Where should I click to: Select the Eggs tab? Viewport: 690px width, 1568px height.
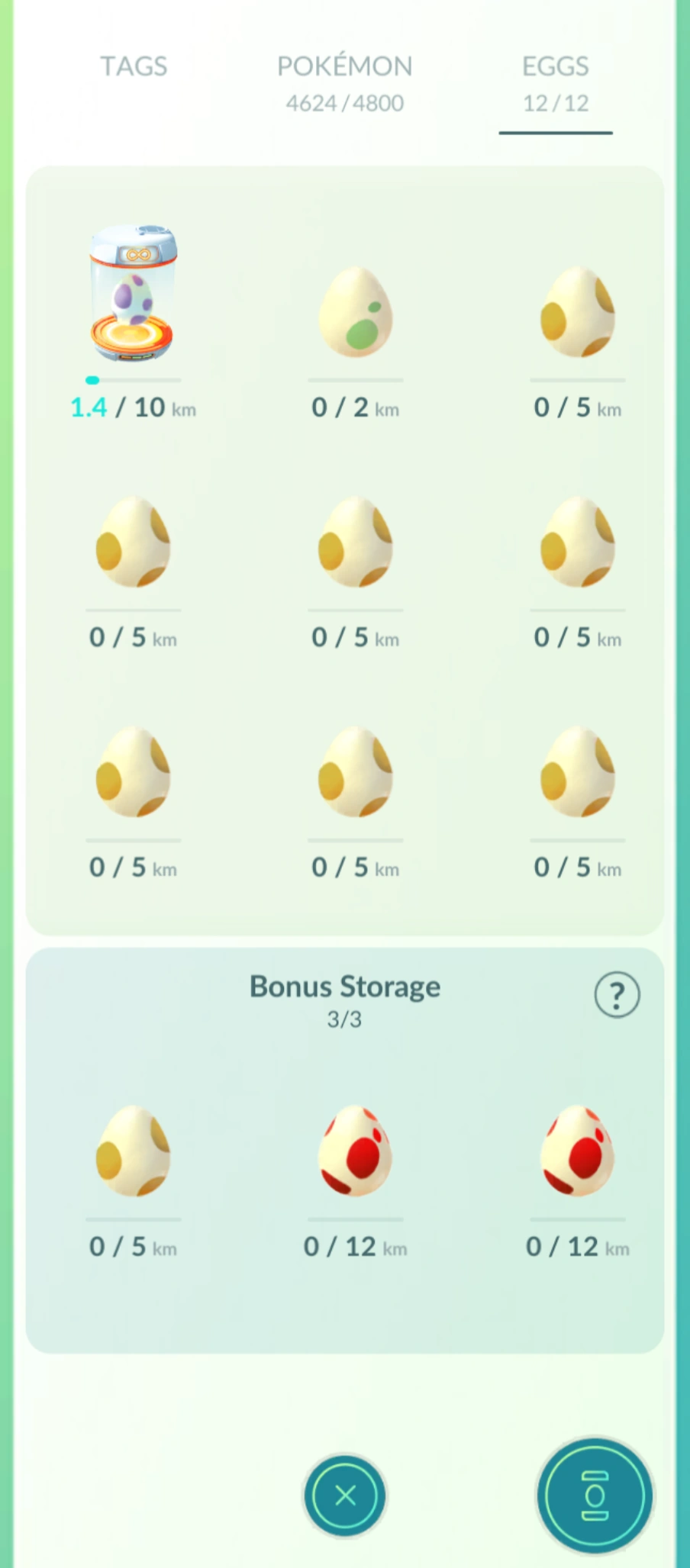[x=555, y=82]
